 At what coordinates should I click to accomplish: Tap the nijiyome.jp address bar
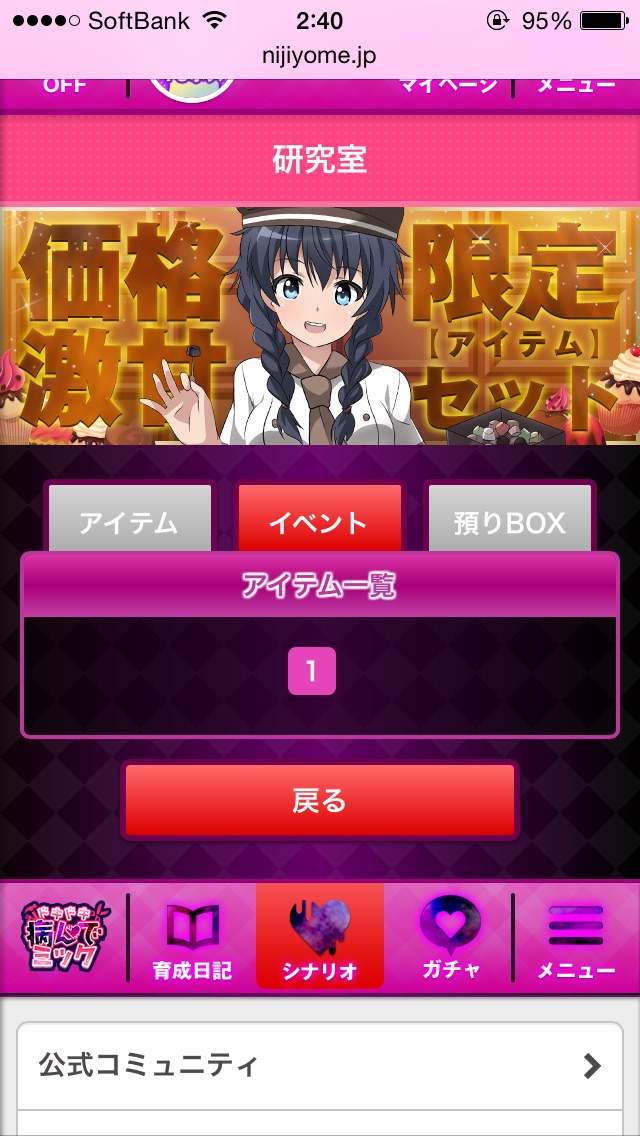(x=320, y=55)
